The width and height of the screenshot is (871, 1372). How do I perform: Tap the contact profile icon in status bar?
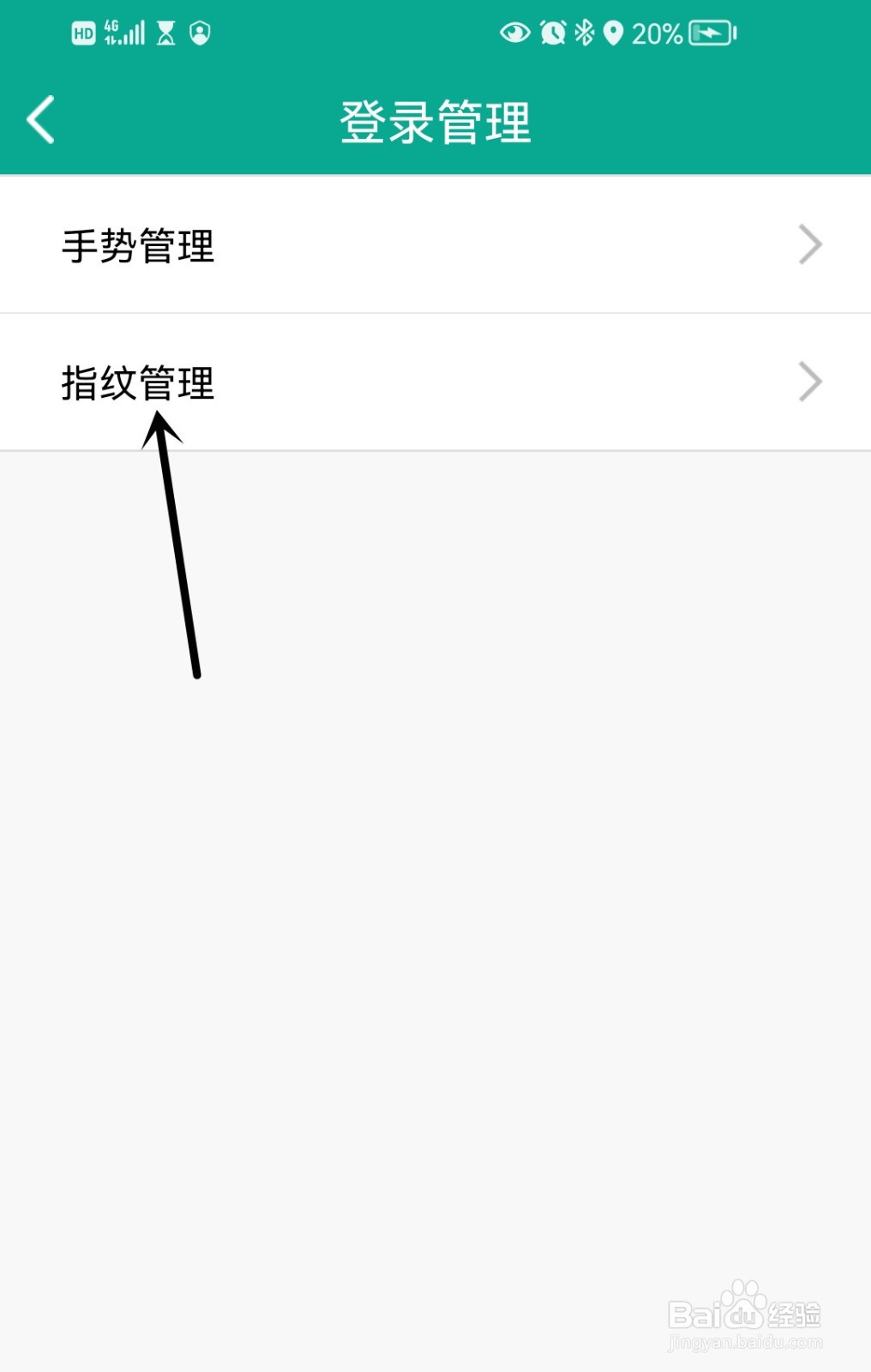(200, 33)
